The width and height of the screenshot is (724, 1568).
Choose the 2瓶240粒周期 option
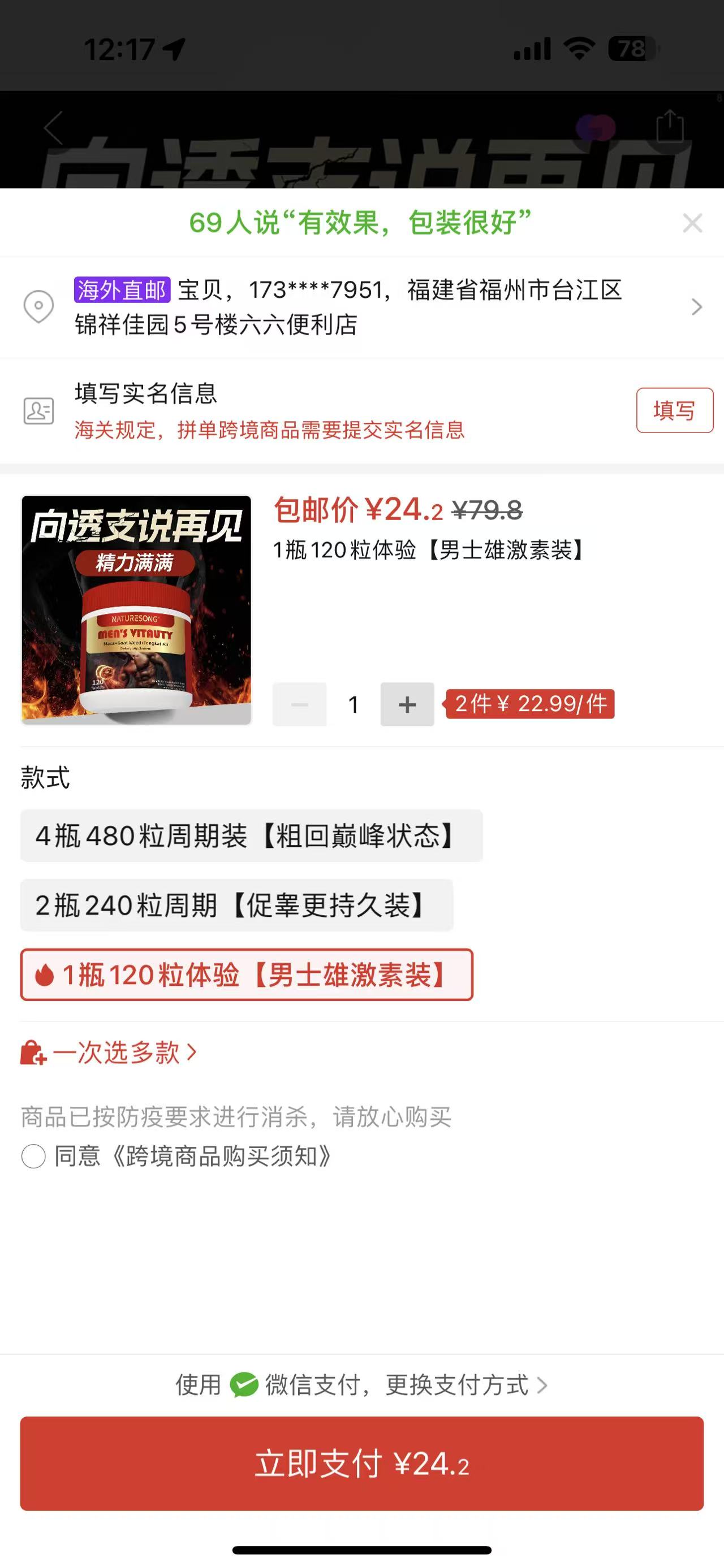[x=236, y=905]
